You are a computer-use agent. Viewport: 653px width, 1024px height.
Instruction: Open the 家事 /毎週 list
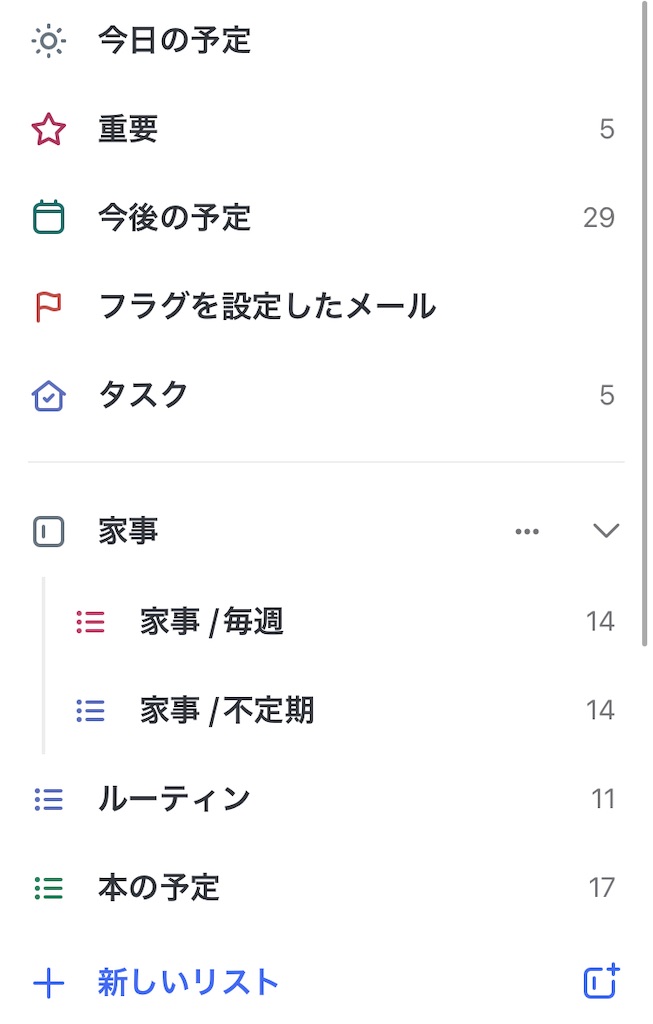(212, 622)
